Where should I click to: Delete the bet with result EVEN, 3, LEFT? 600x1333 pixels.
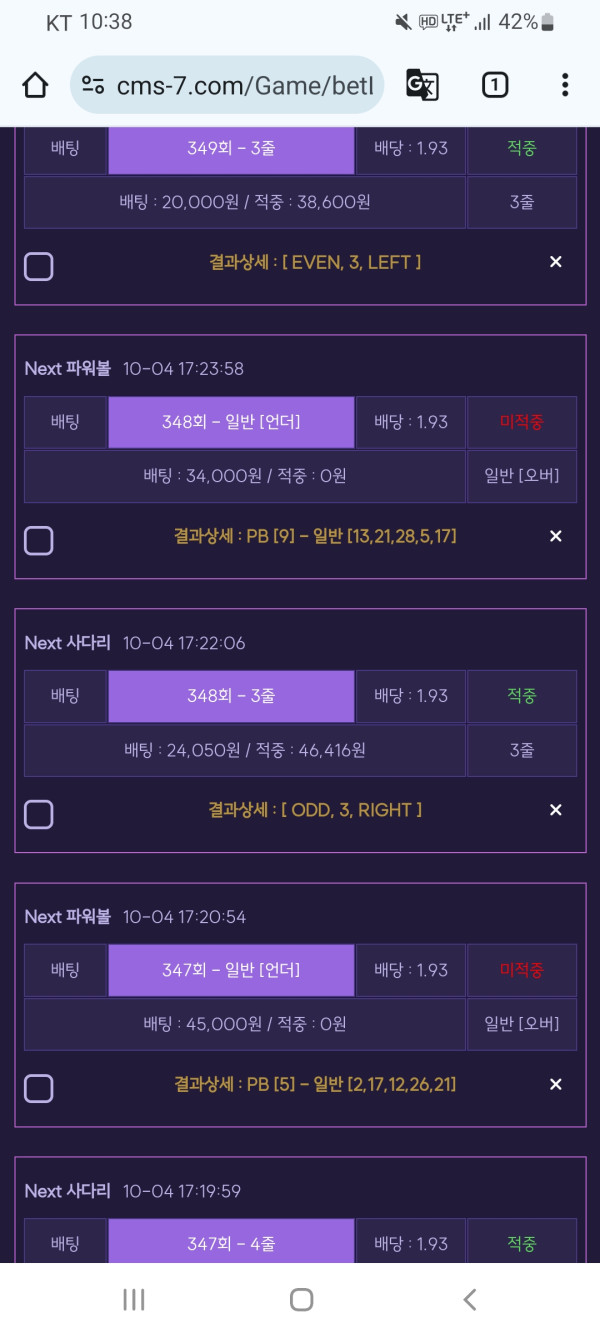[556, 262]
